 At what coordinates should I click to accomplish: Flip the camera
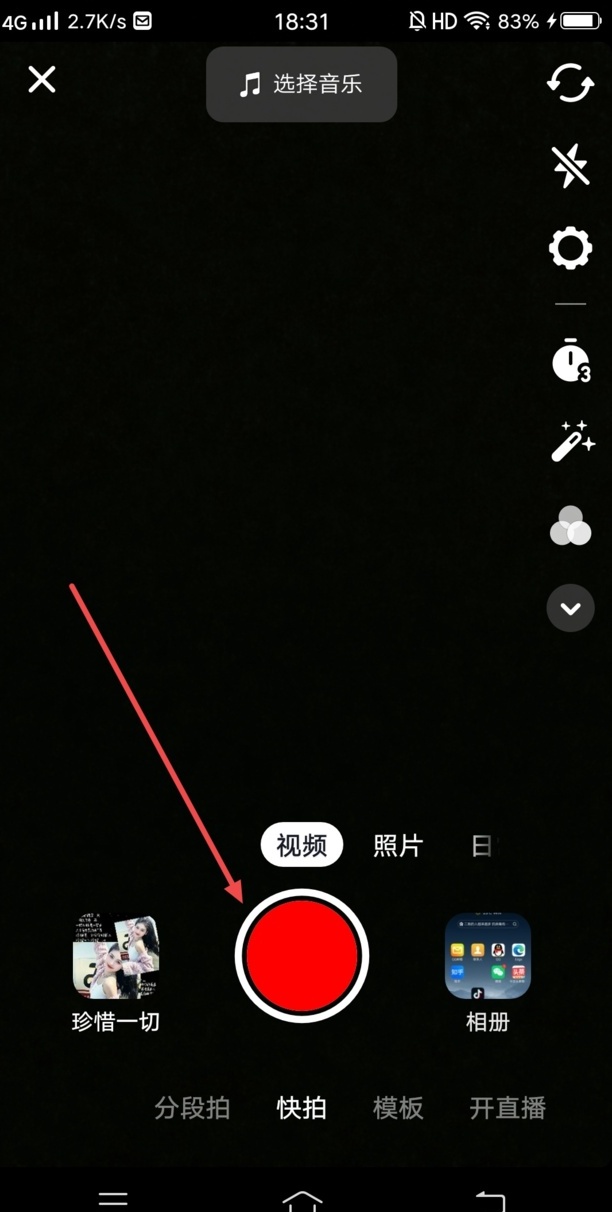570,83
